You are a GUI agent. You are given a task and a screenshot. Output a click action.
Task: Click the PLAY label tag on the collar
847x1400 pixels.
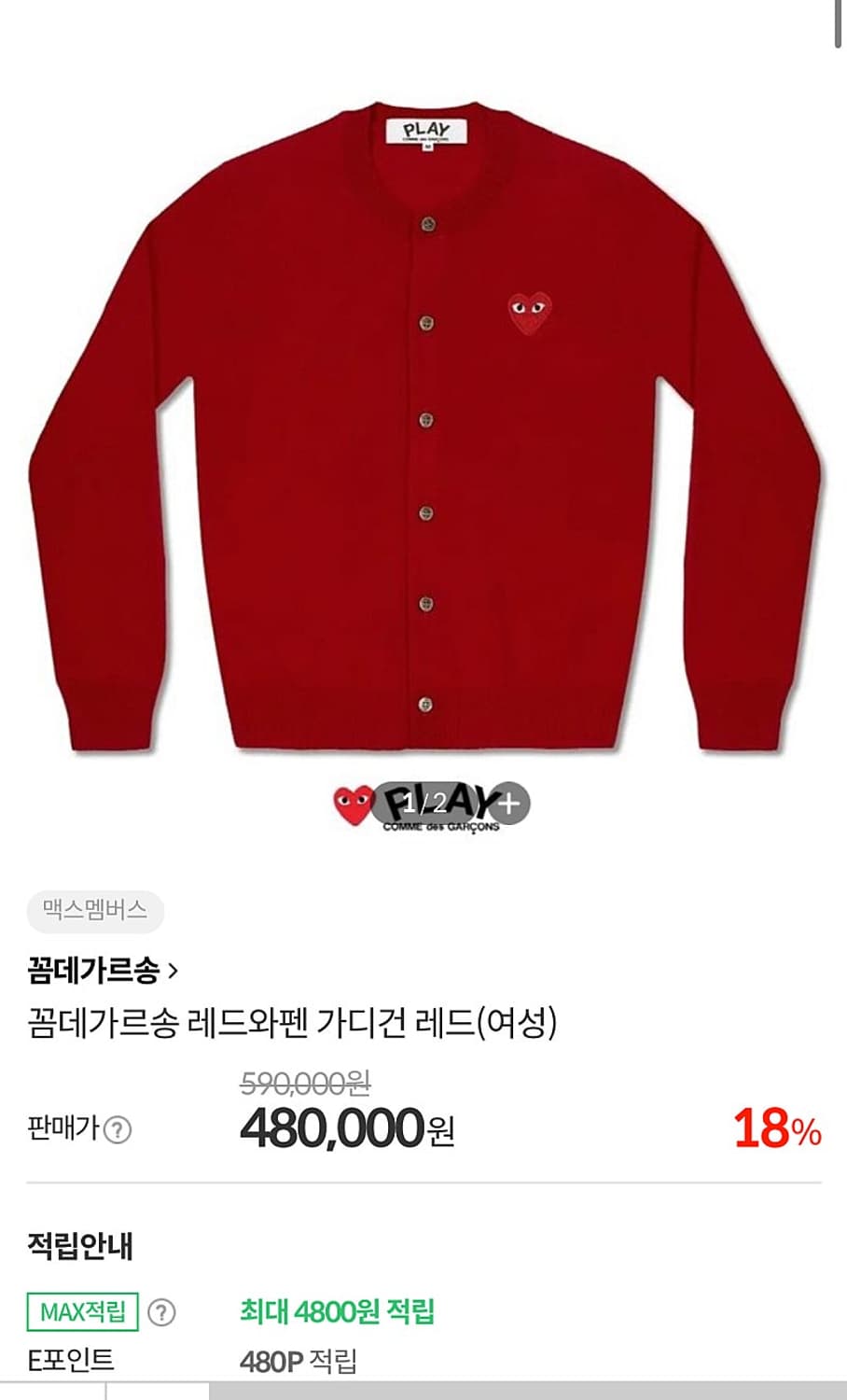pos(427,131)
